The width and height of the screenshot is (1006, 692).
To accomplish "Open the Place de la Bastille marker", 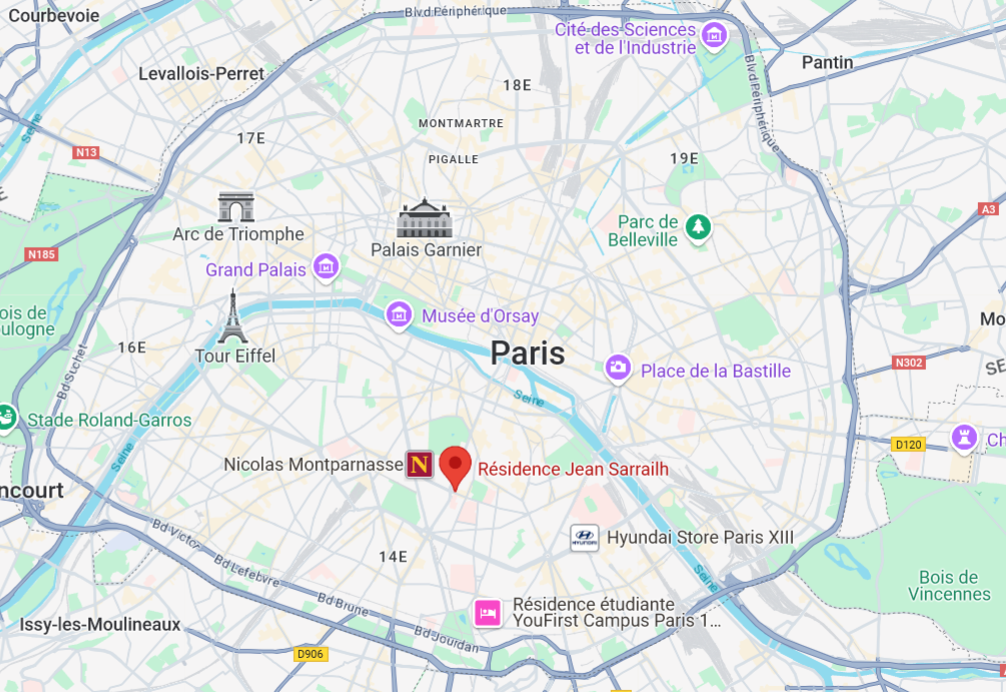I will pos(618,369).
